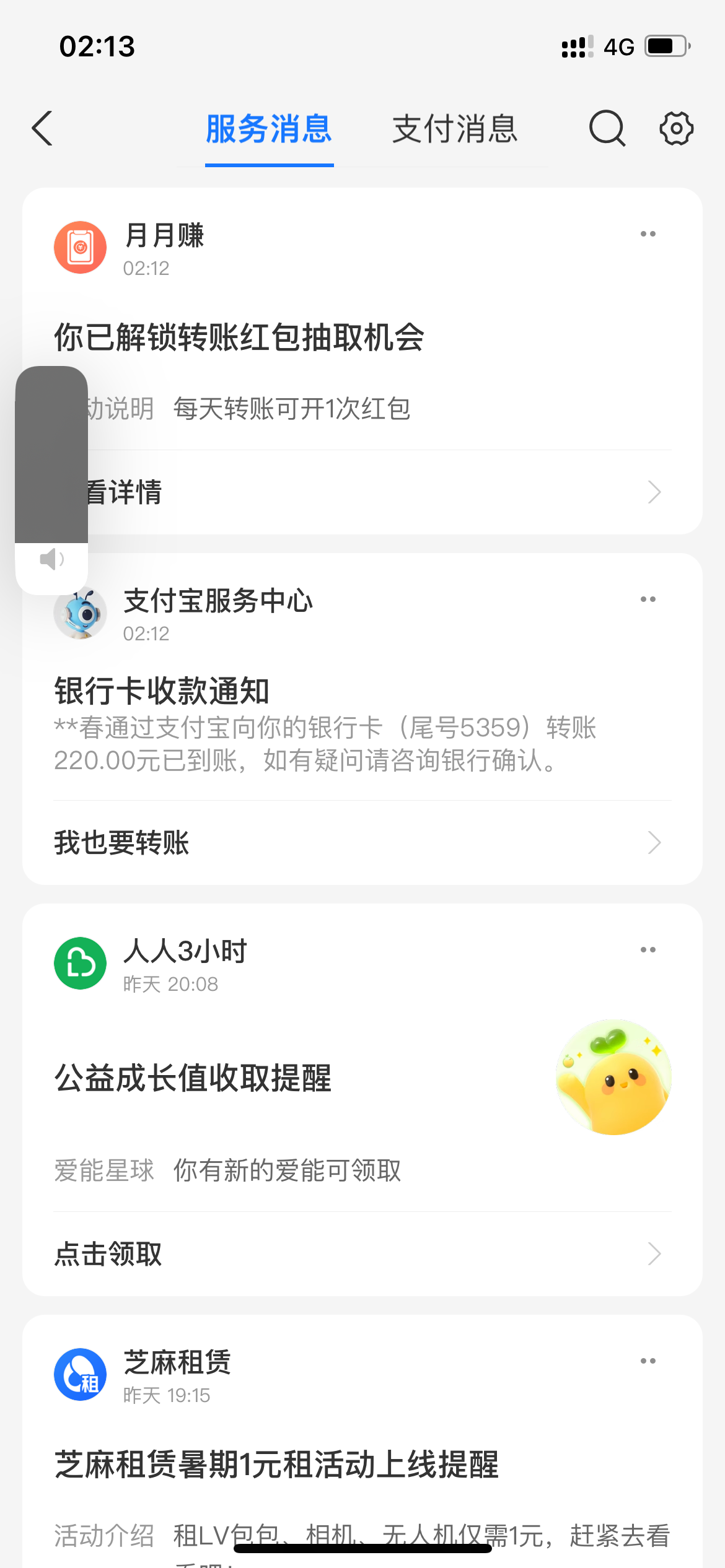The image size is (725, 1568).
Task: Open the 银行卡收款通知 message card
Action: (x=325, y=726)
